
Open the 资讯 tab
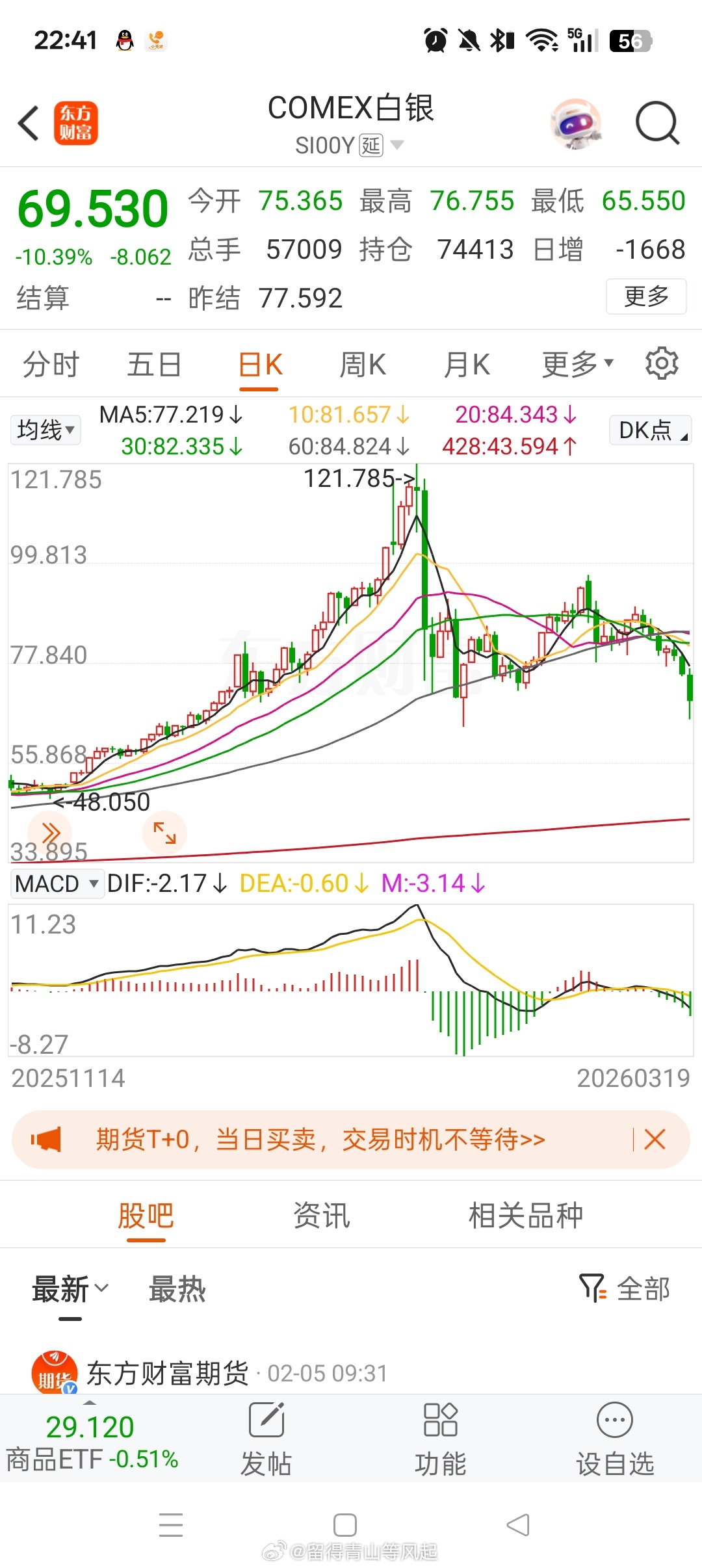[x=321, y=1215]
